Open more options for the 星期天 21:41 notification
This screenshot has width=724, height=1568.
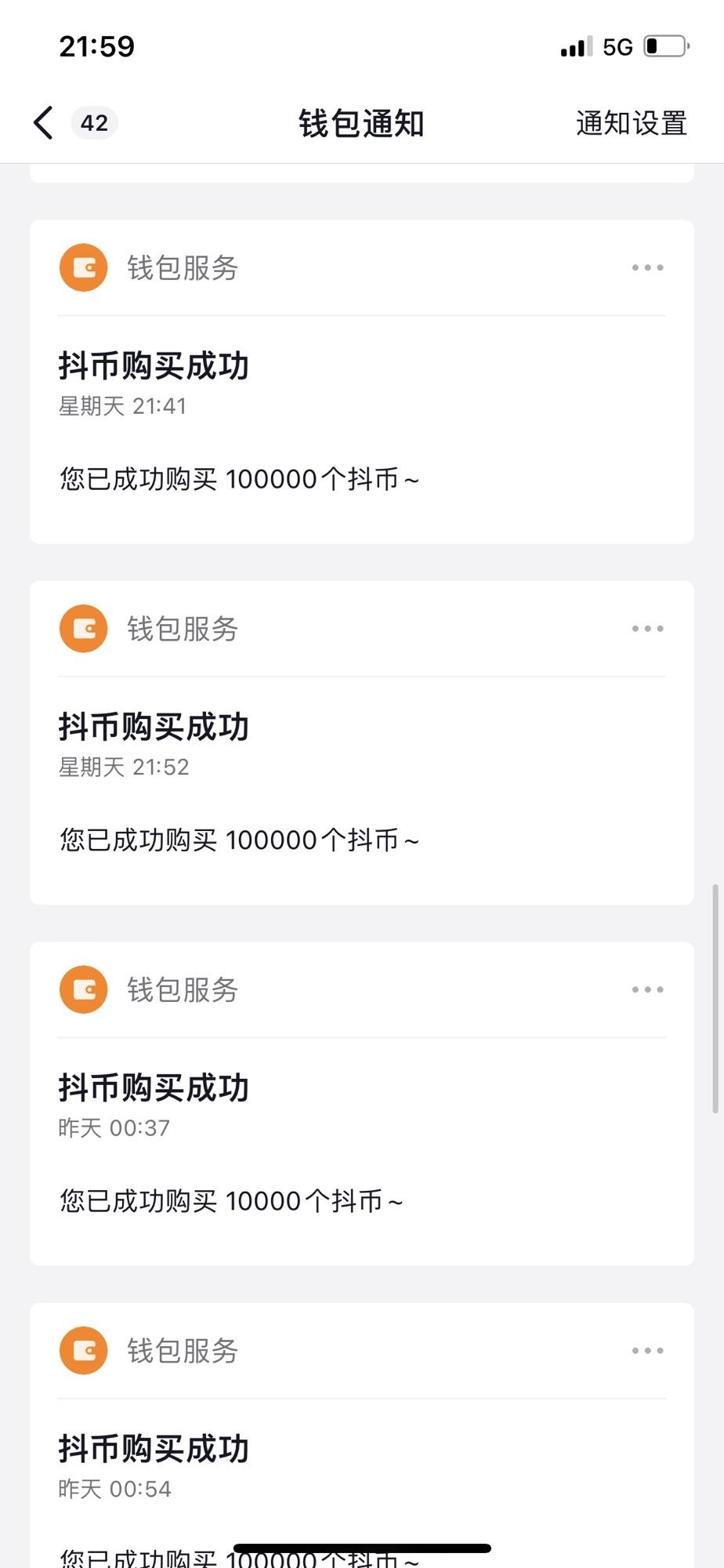[x=647, y=268]
